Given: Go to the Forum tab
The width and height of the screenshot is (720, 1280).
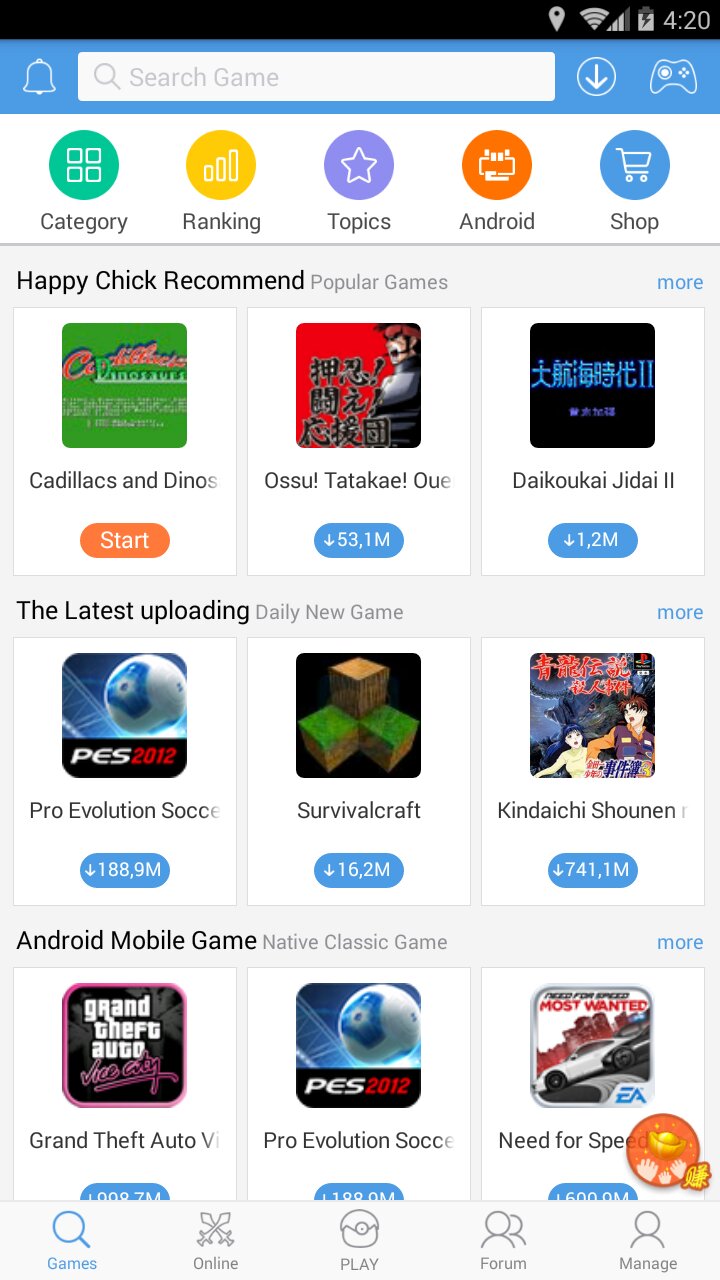Looking at the screenshot, I should tap(503, 1241).
